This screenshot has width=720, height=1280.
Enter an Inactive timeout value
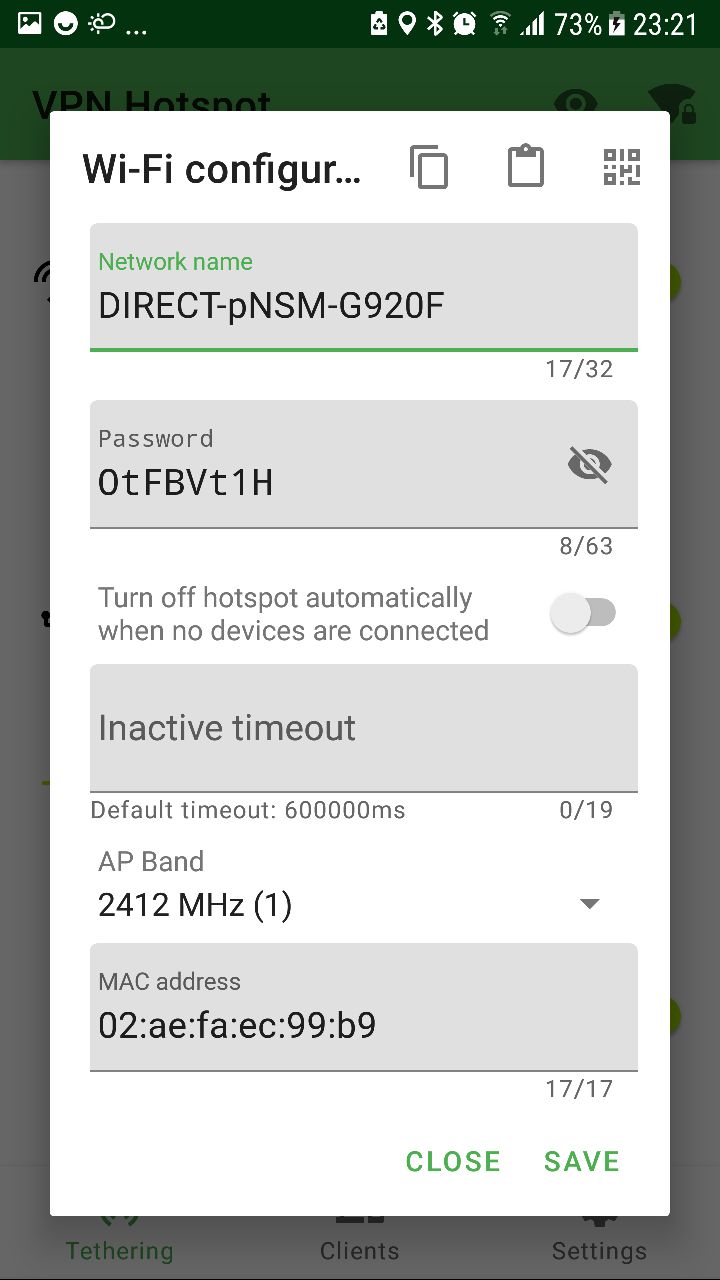pyautogui.click(x=362, y=728)
